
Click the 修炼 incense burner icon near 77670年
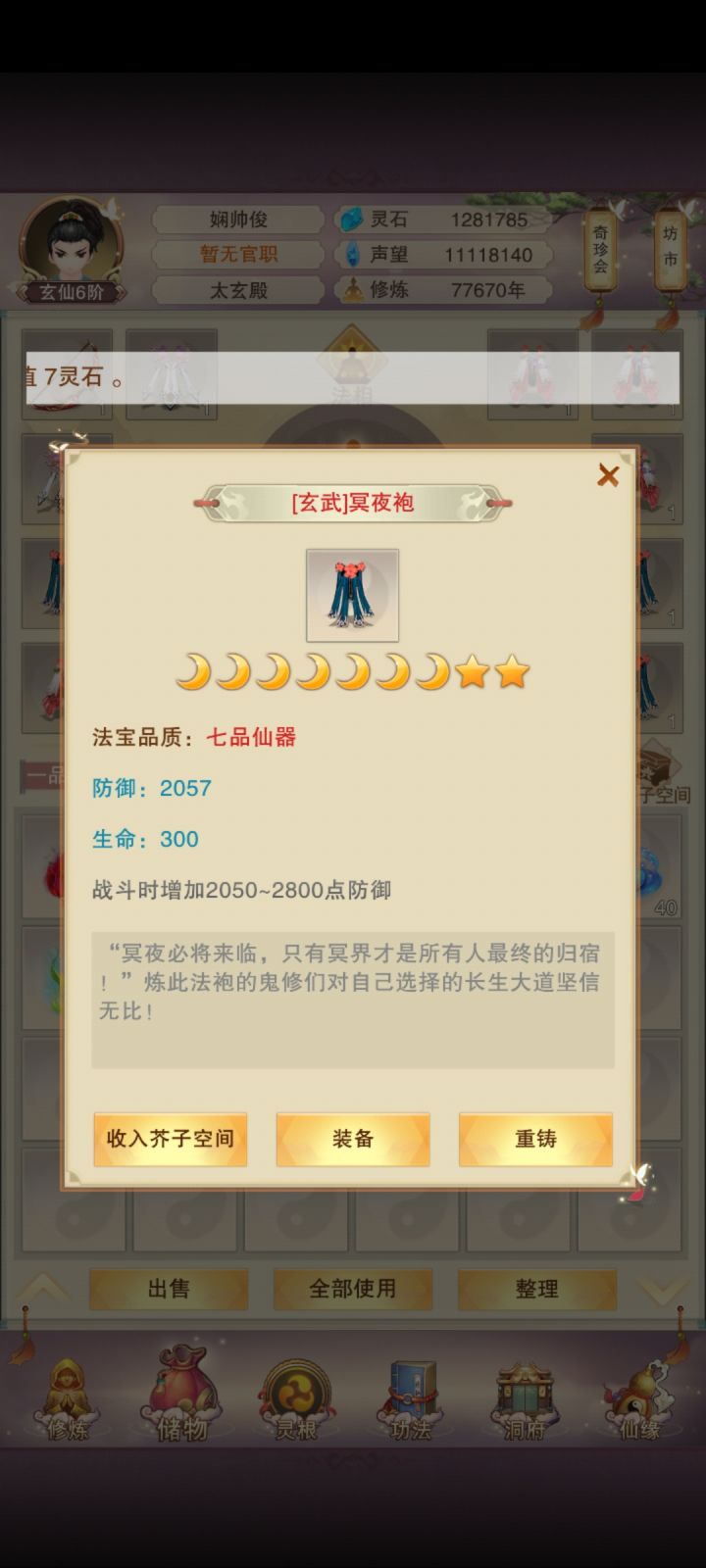(x=352, y=290)
